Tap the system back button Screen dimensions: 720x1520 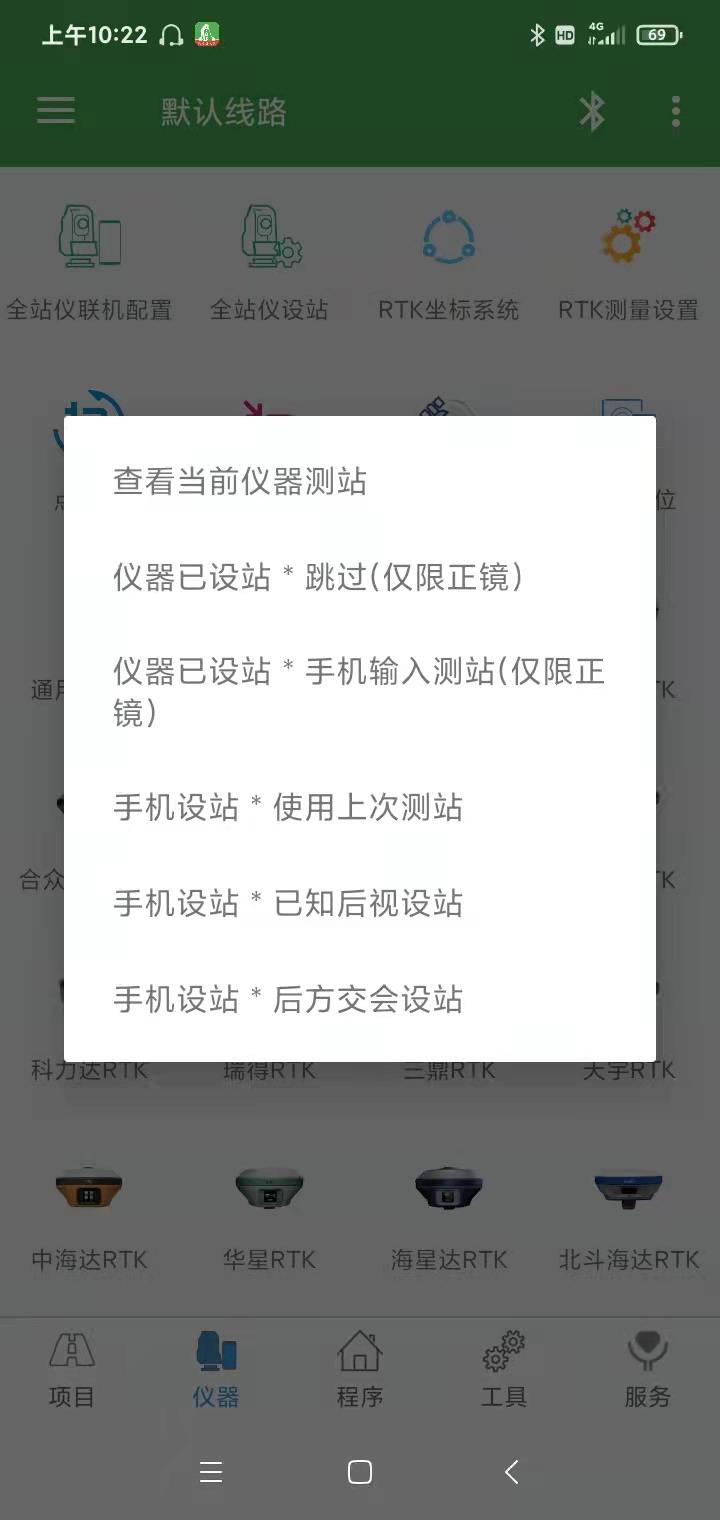coord(511,1471)
